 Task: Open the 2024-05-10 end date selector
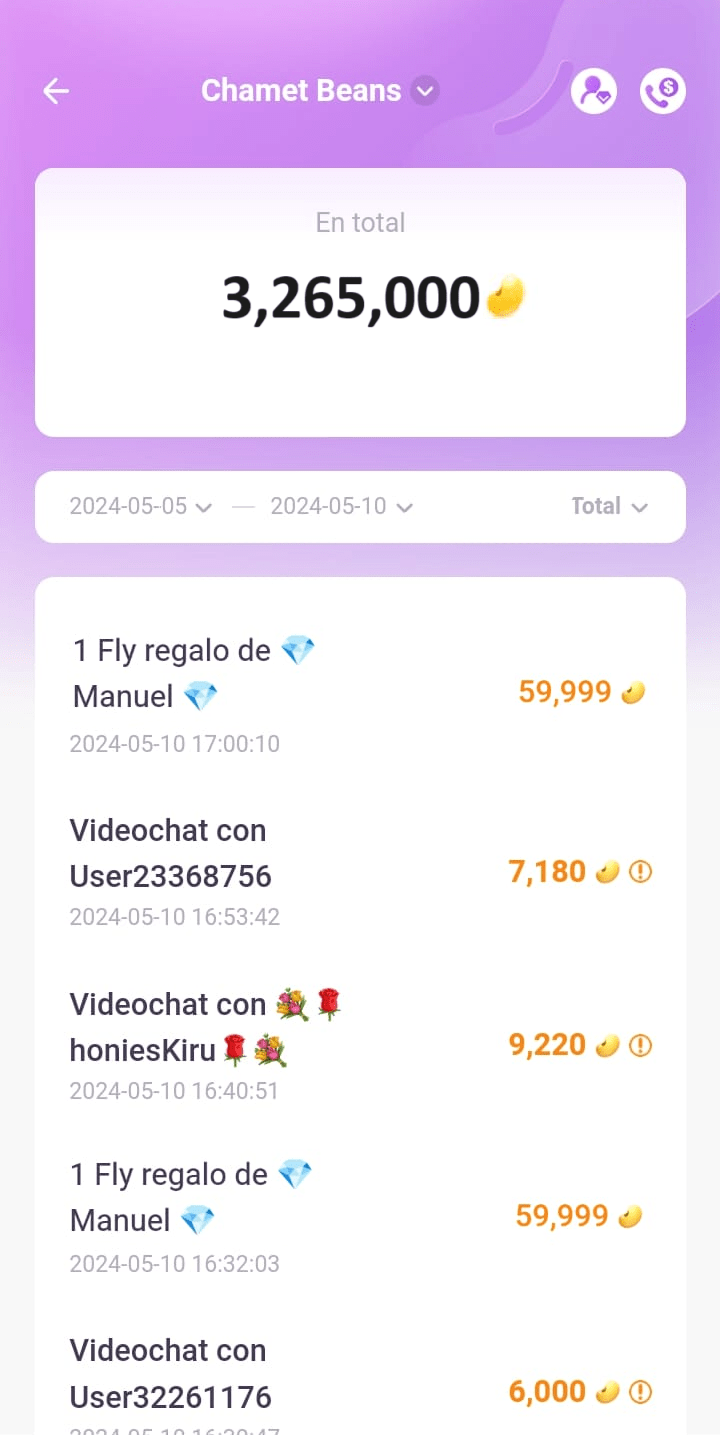click(340, 507)
